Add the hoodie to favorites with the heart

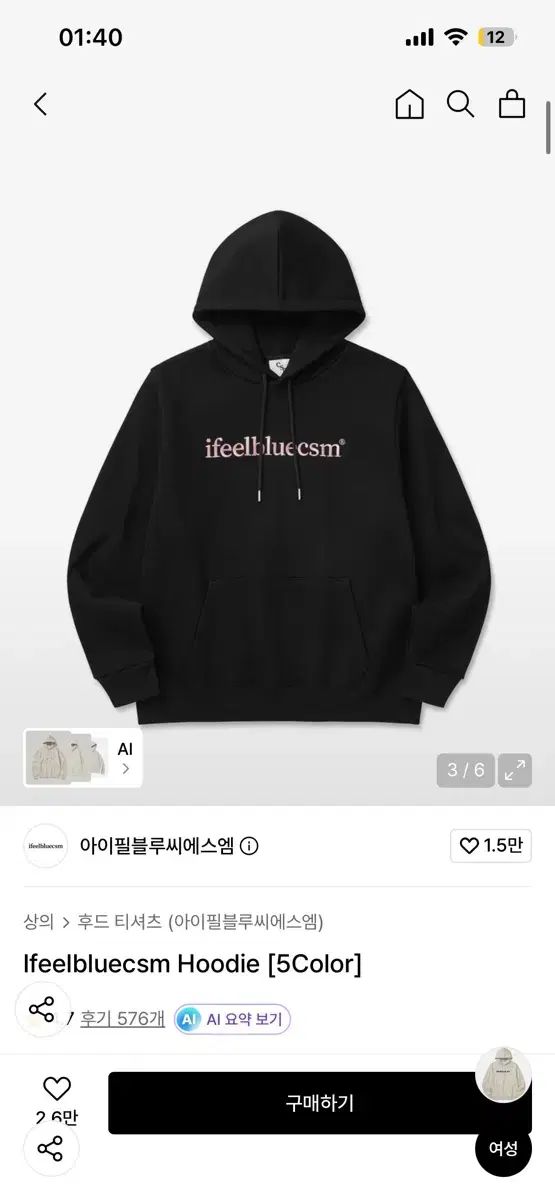click(x=57, y=1090)
